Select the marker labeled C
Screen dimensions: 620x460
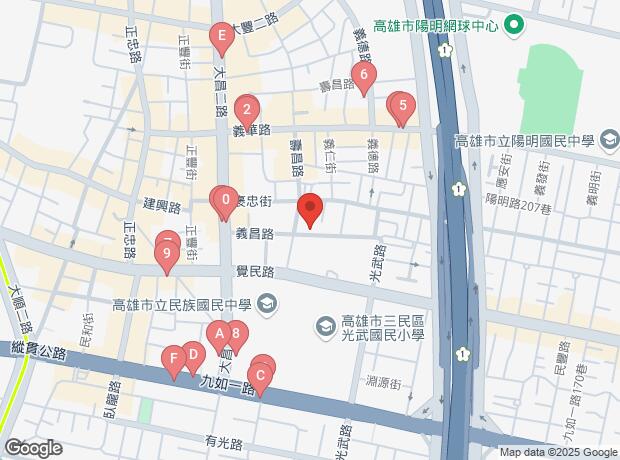[260, 377]
